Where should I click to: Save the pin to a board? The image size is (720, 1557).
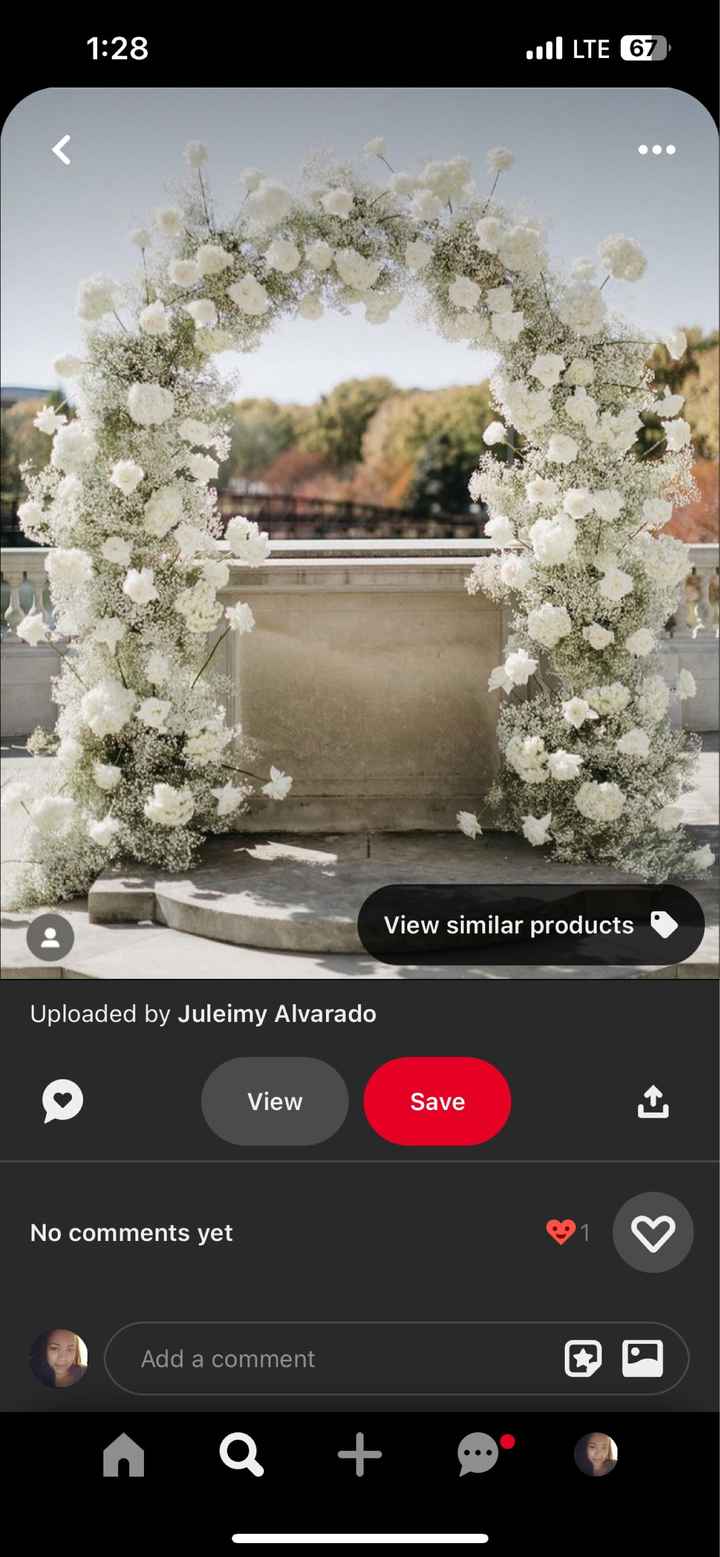point(437,1101)
